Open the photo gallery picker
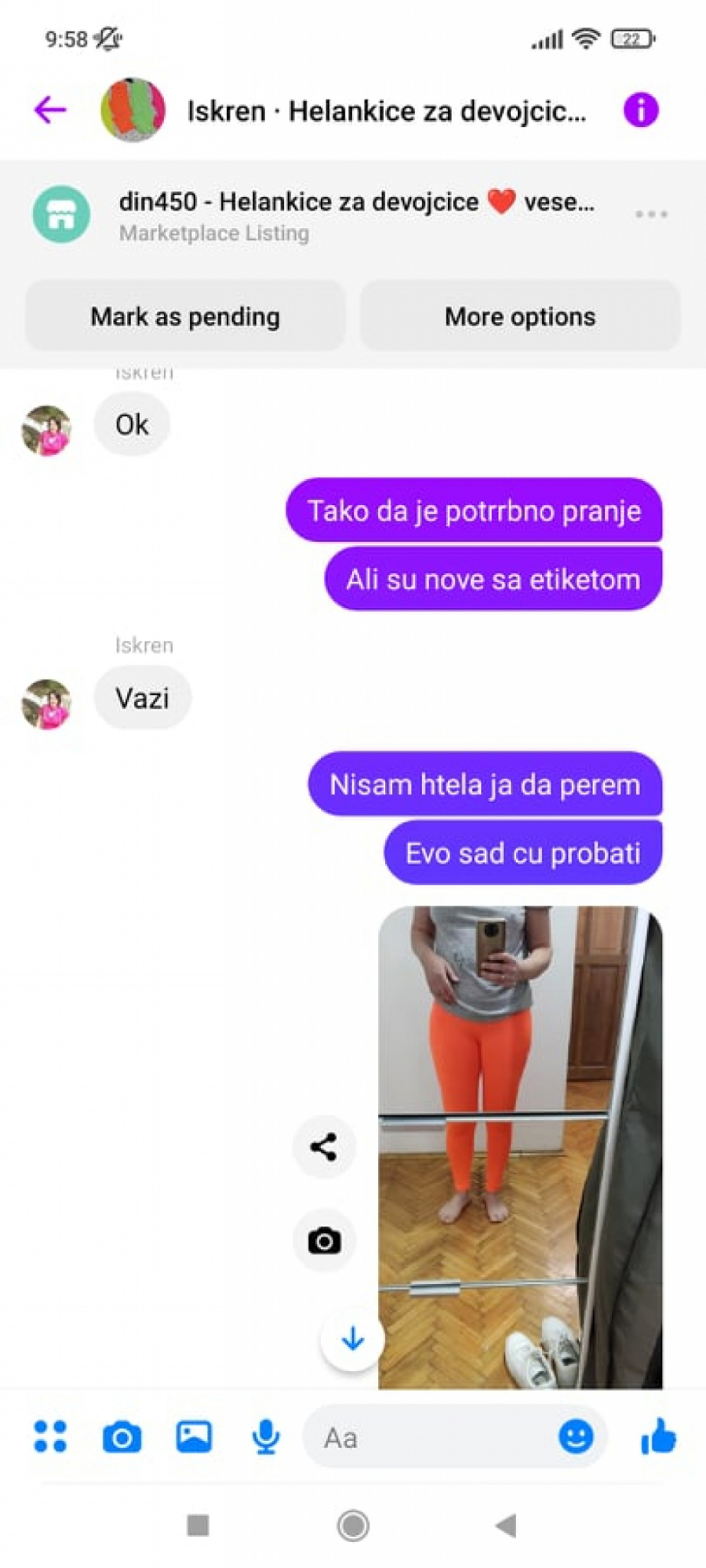This screenshot has width=706, height=1568. pos(194,1437)
